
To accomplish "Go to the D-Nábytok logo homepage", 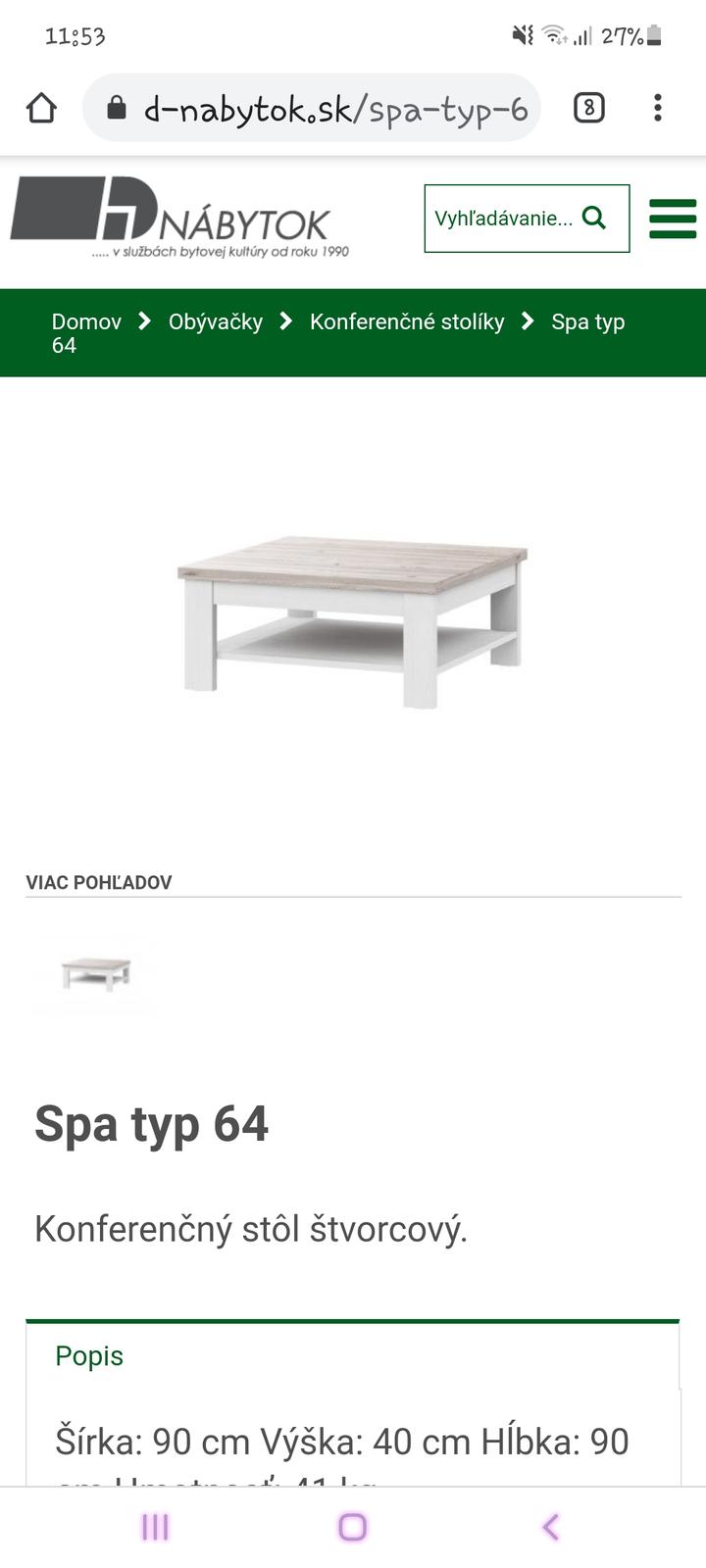I will (x=181, y=218).
